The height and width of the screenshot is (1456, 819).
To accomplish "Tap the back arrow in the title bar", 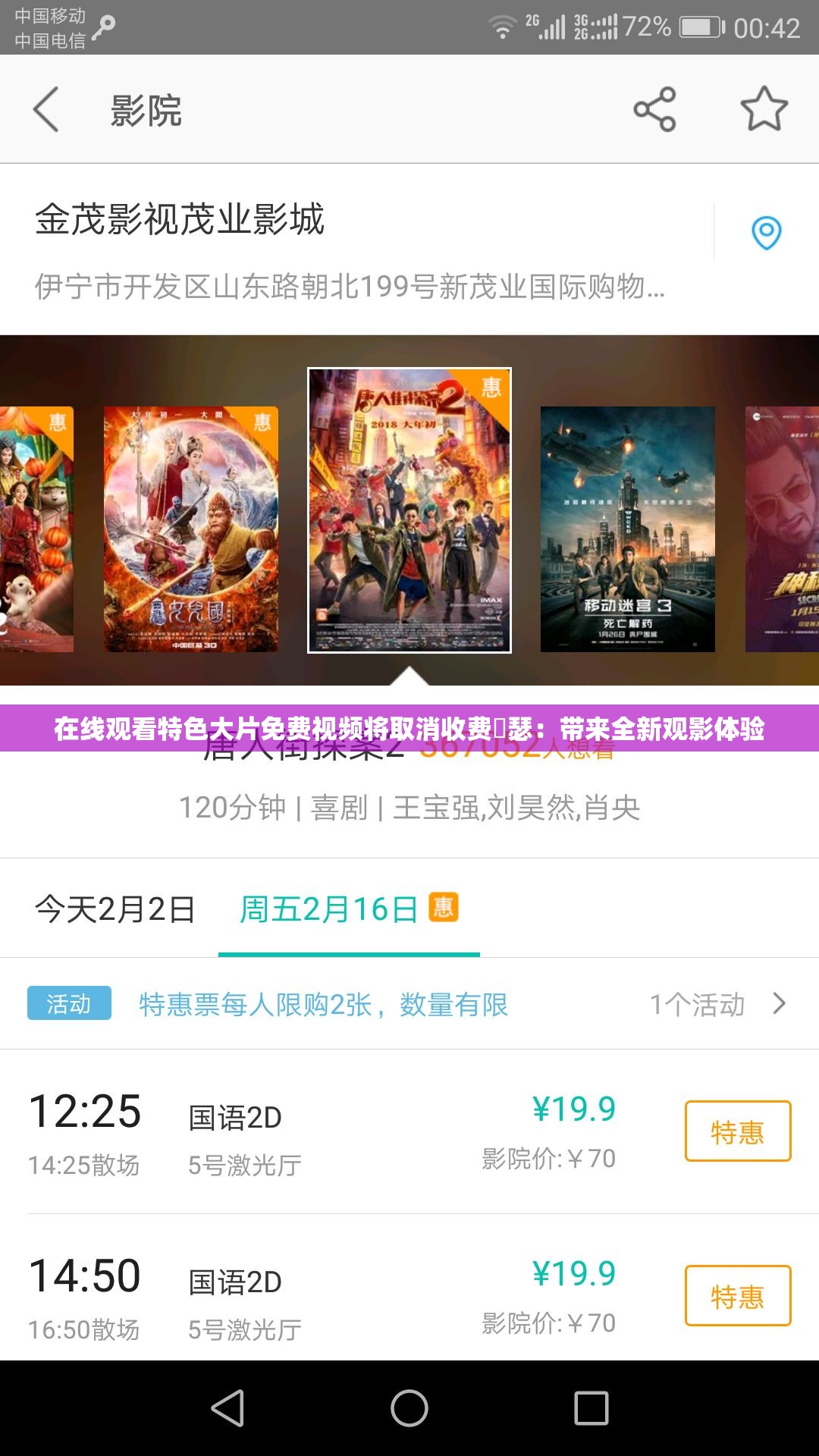I will tap(45, 108).
